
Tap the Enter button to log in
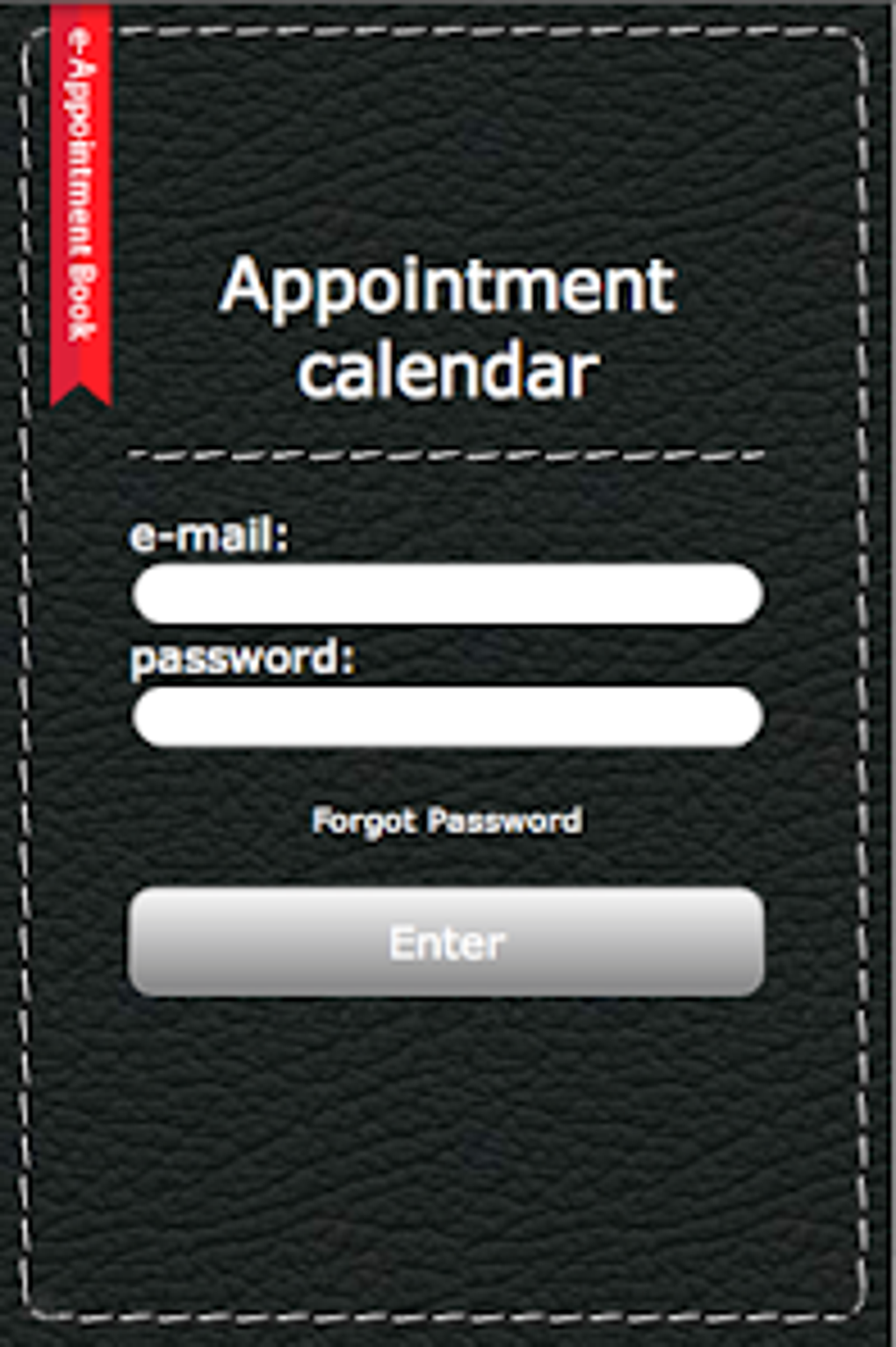tap(446, 942)
